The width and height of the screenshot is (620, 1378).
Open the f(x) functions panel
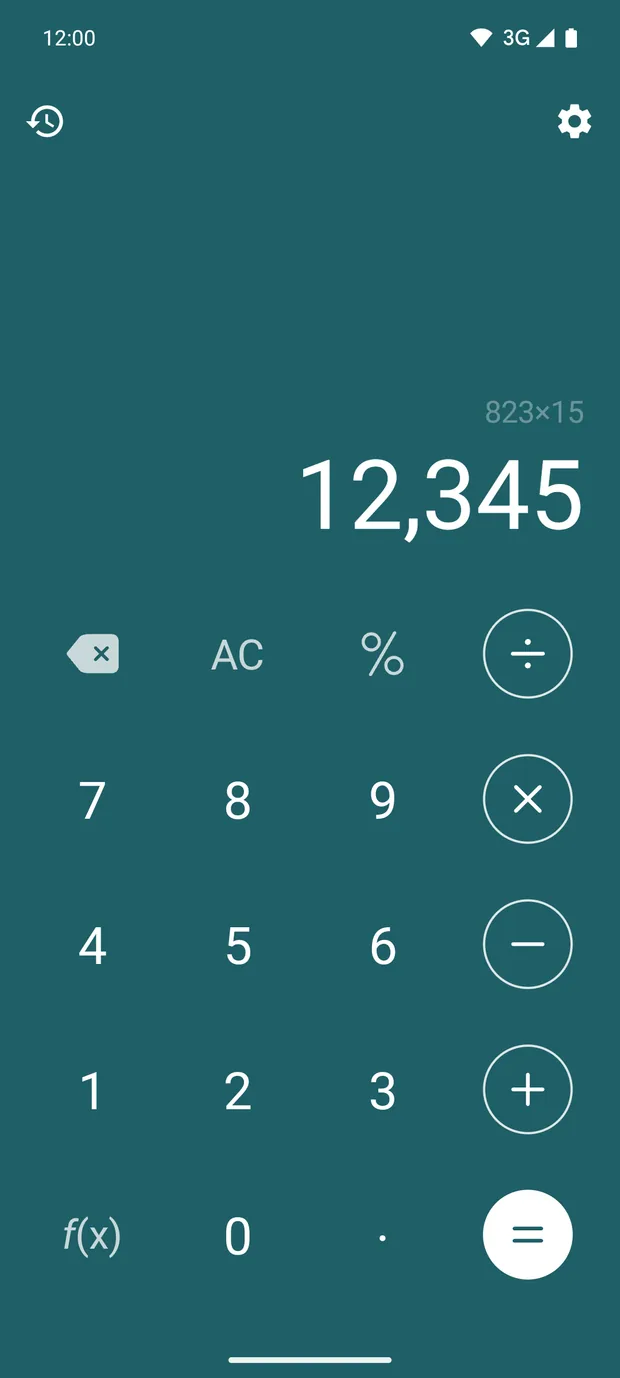[x=92, y=1236]
